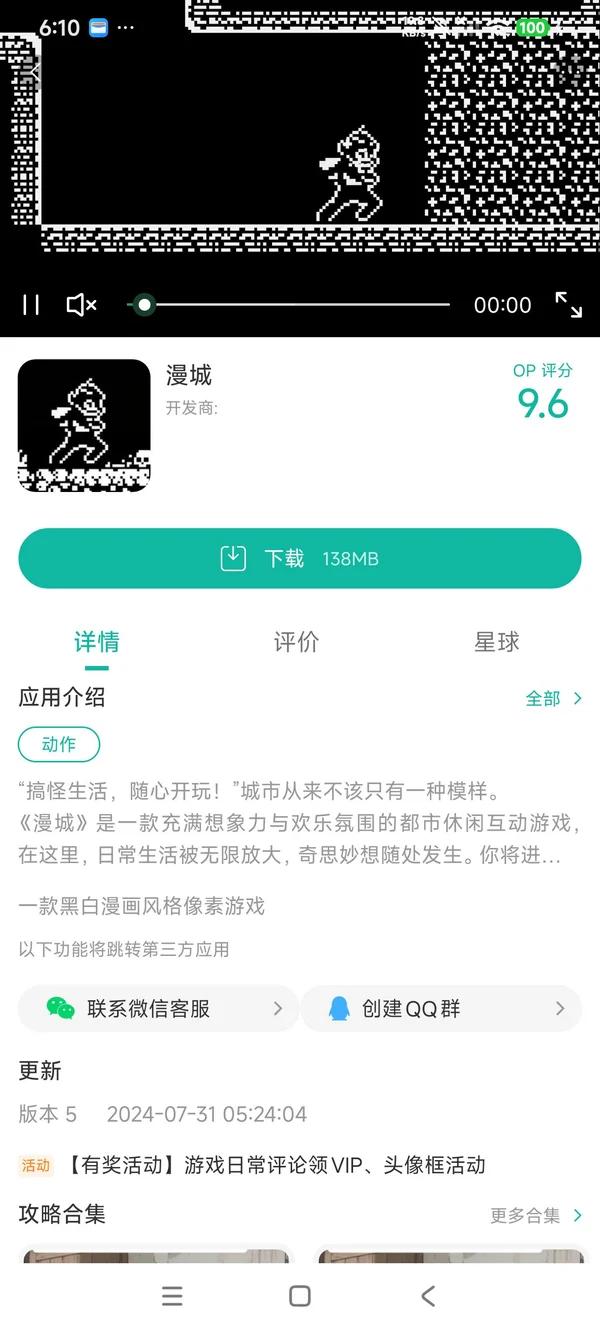Open recent apps from the navigation bar
Screen dimensions: 600x1333
(x=172, y=1297)
